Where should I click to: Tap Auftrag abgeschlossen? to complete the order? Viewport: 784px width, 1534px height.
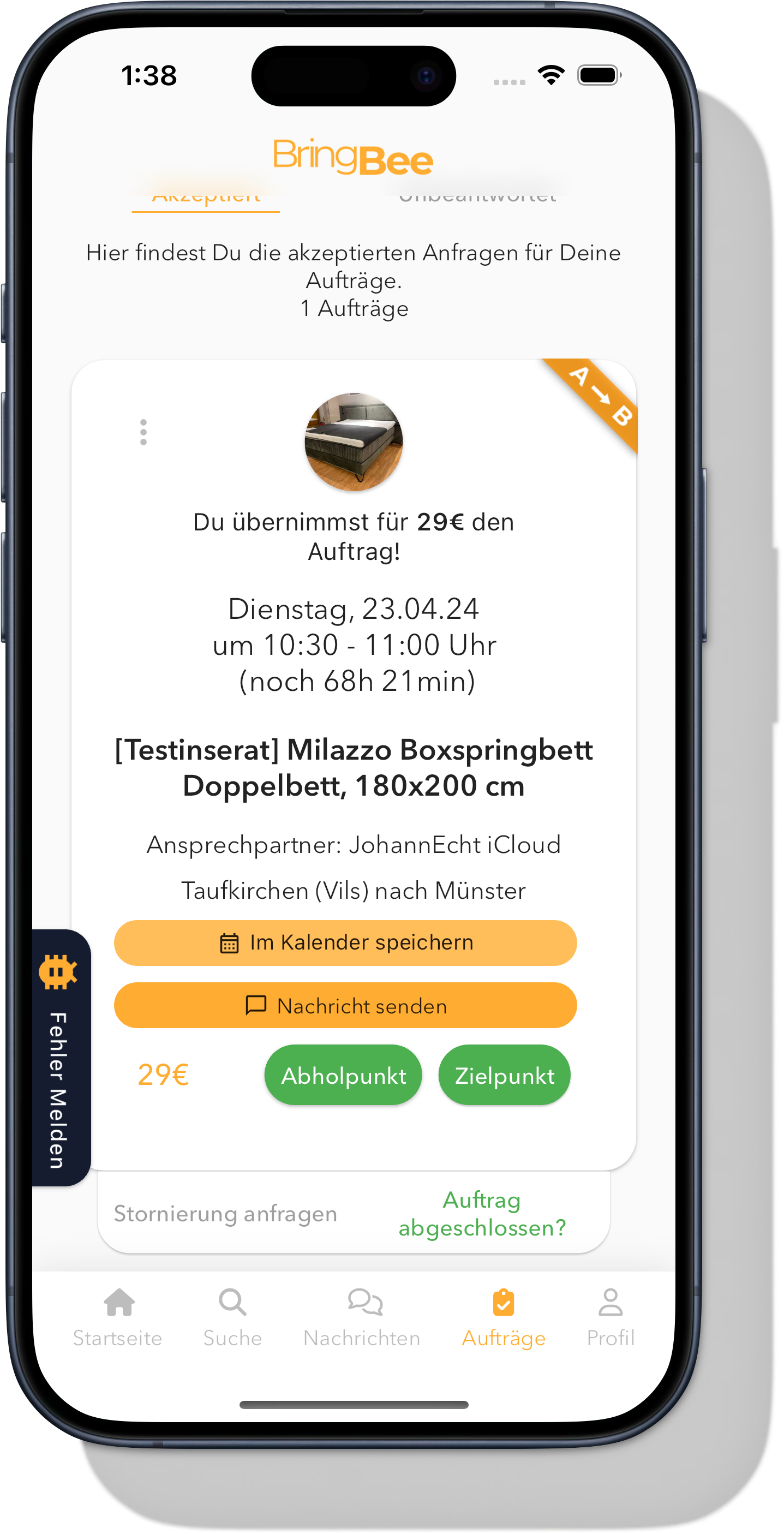click(482, 1214)
